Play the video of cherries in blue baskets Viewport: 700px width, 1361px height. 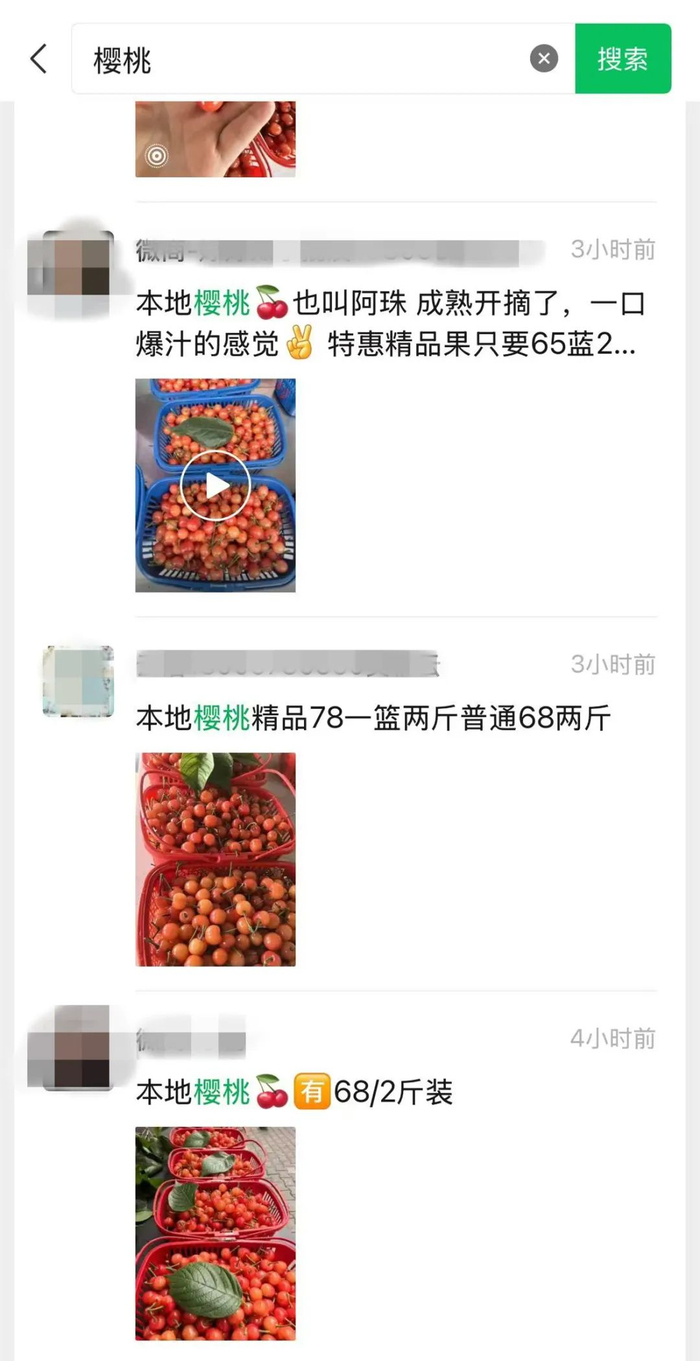tap(215, 486)
